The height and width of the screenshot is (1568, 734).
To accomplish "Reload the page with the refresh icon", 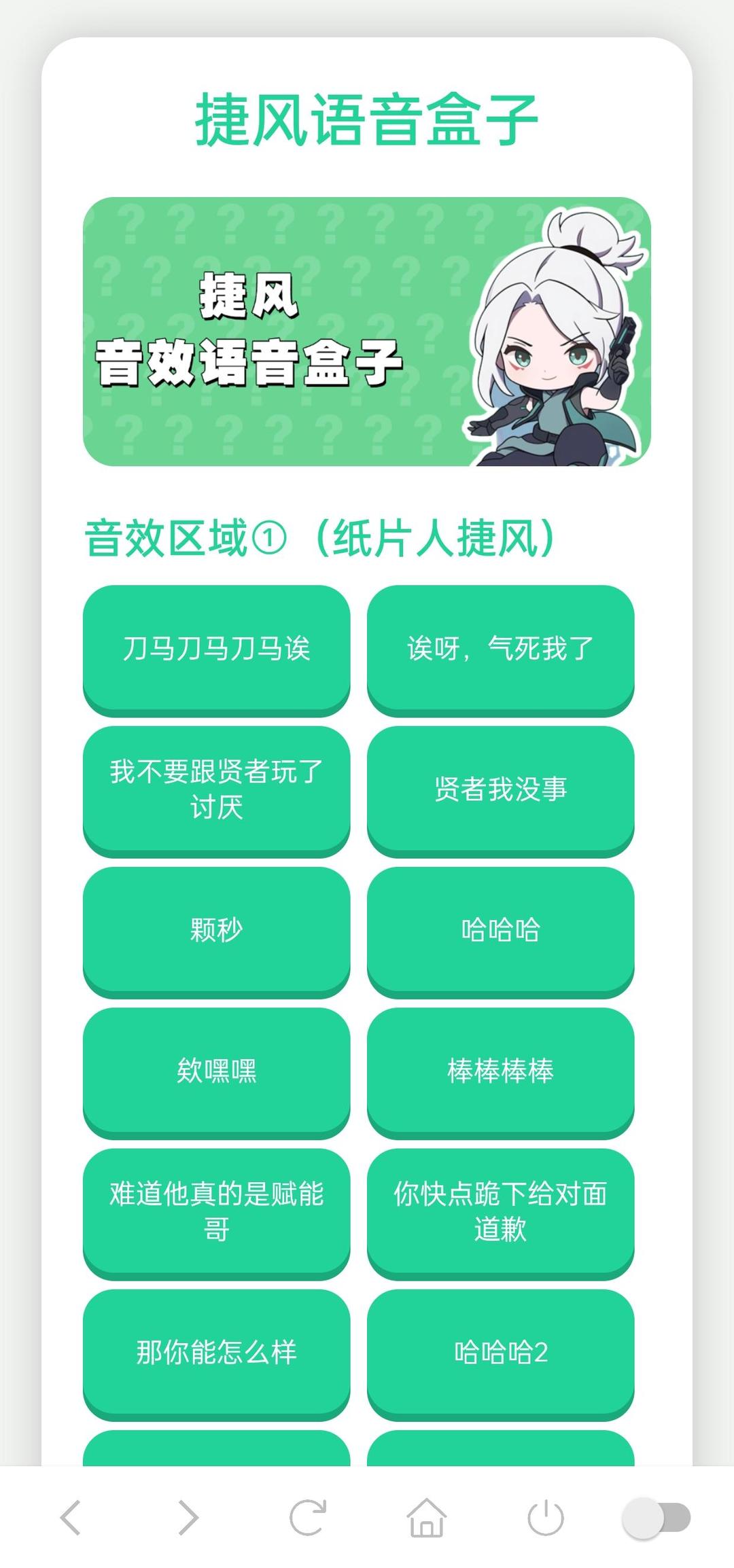I will (307, 1517).
